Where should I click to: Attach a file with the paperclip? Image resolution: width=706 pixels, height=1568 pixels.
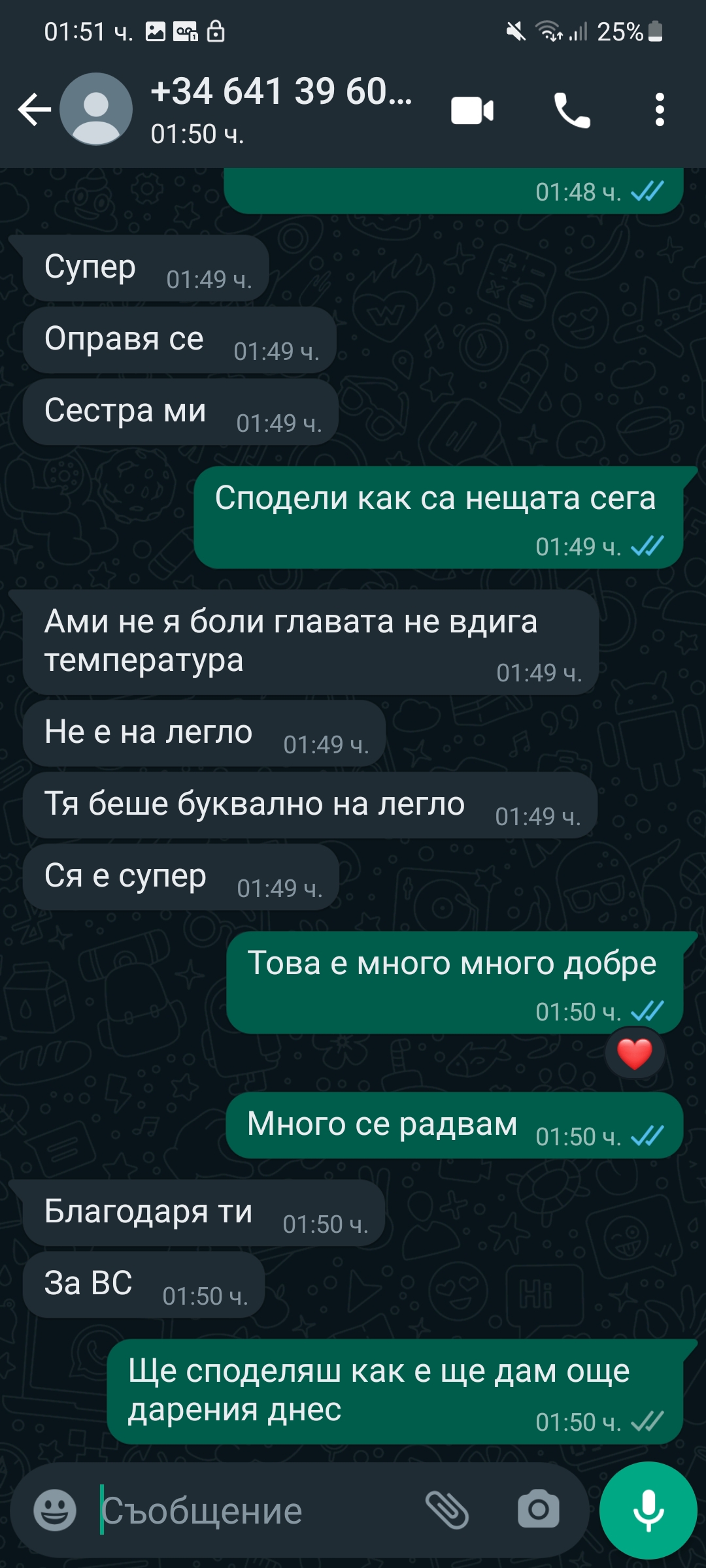point(447,1510)
